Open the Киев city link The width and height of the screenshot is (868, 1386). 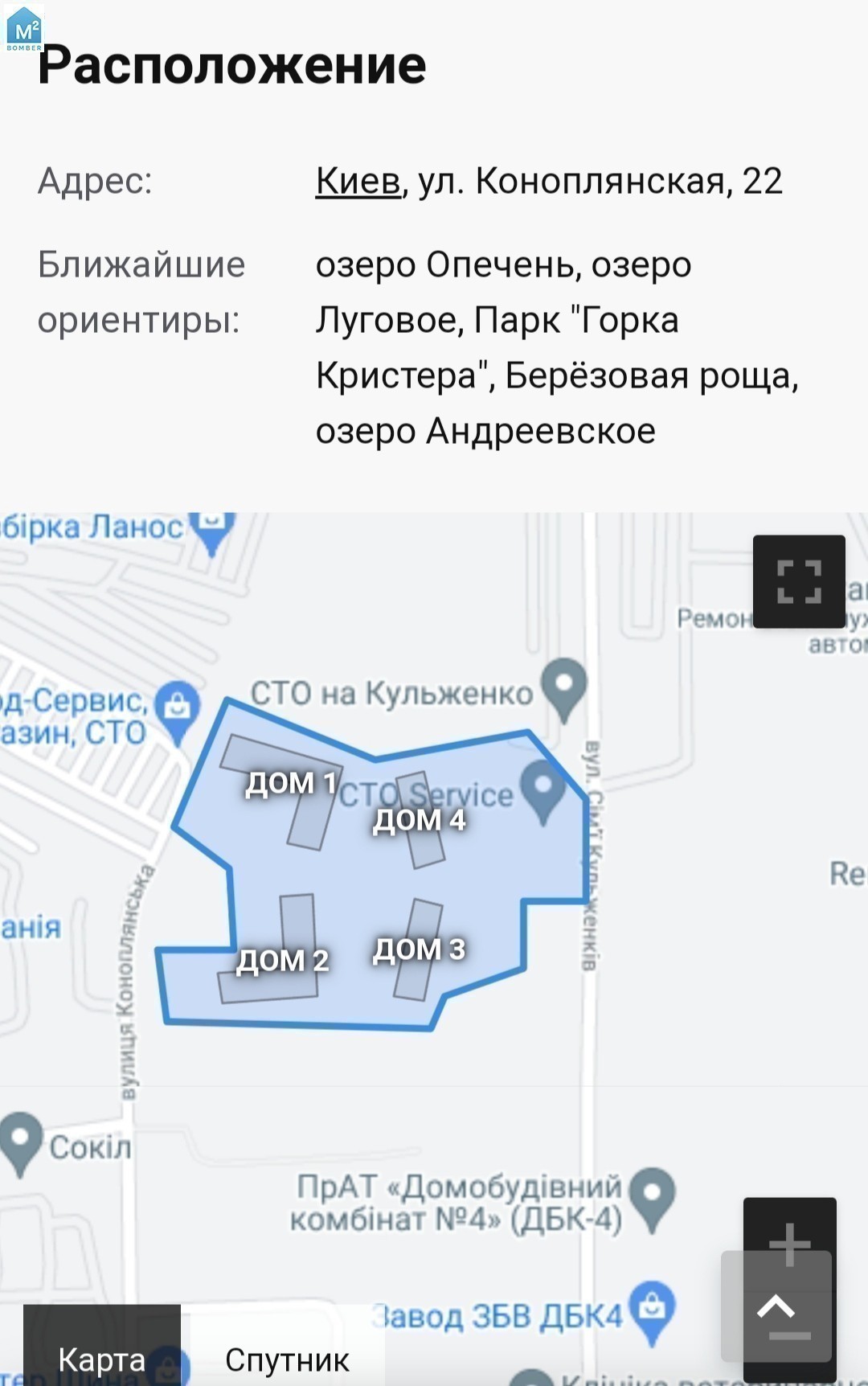click(358, 181)
